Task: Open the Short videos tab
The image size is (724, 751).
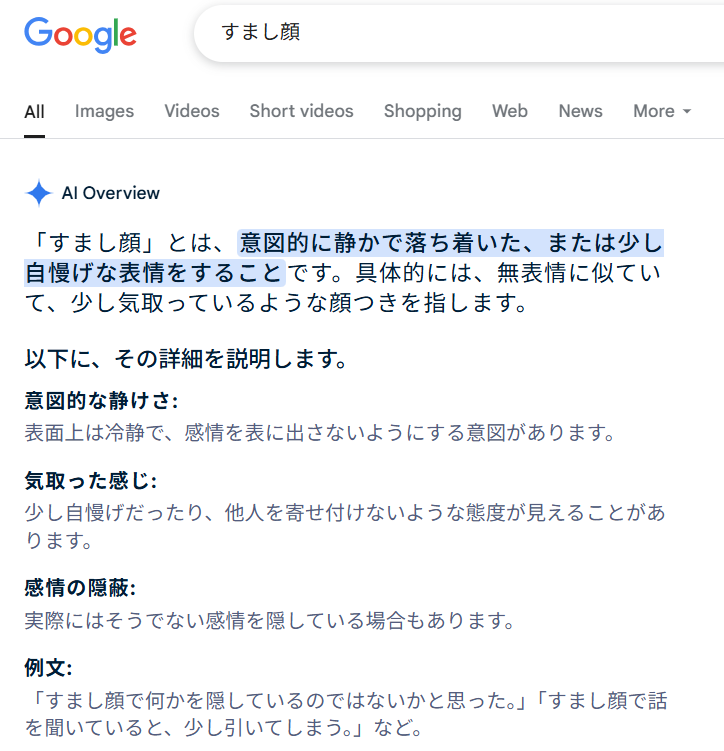Action: 301,111
